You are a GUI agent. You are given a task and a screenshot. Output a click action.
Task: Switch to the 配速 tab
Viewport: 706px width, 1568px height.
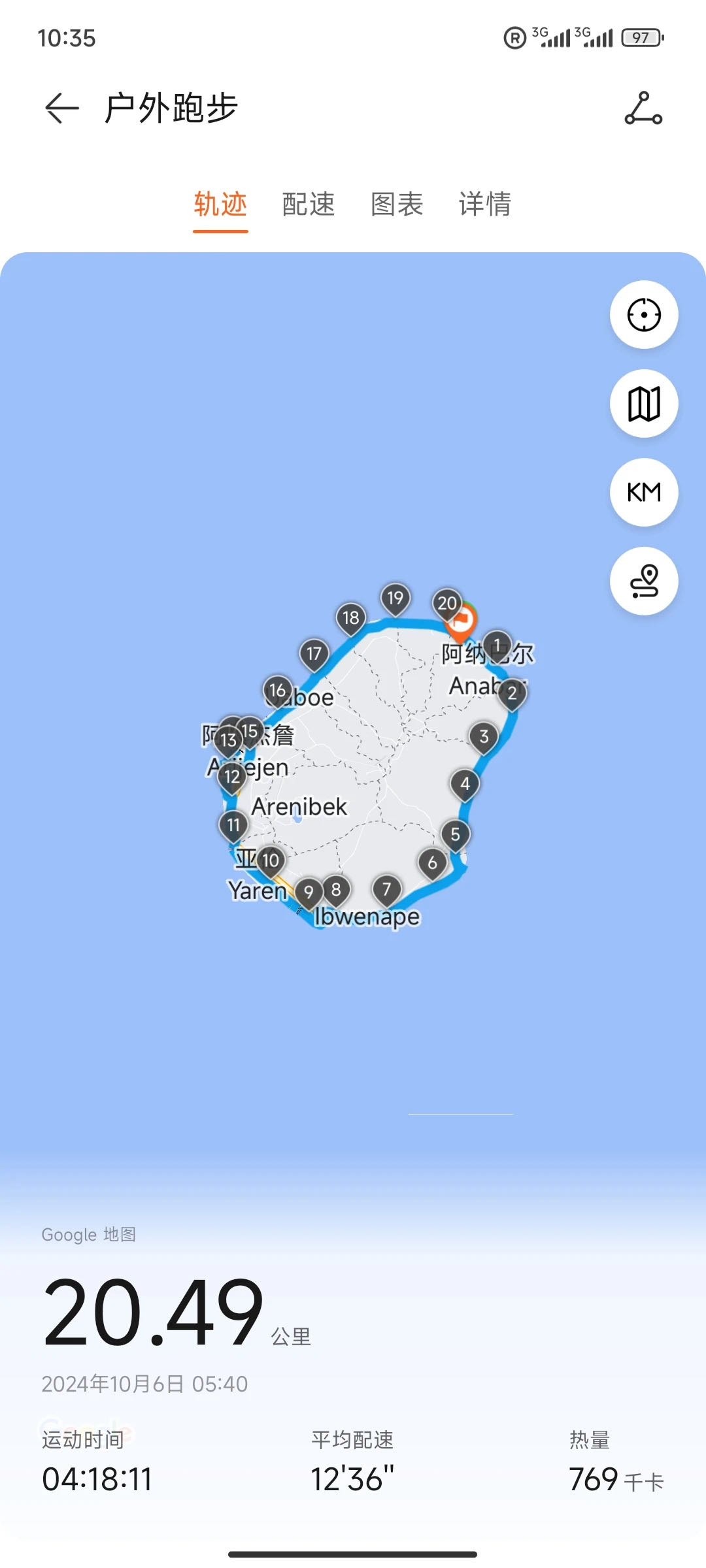coord(309,204)
